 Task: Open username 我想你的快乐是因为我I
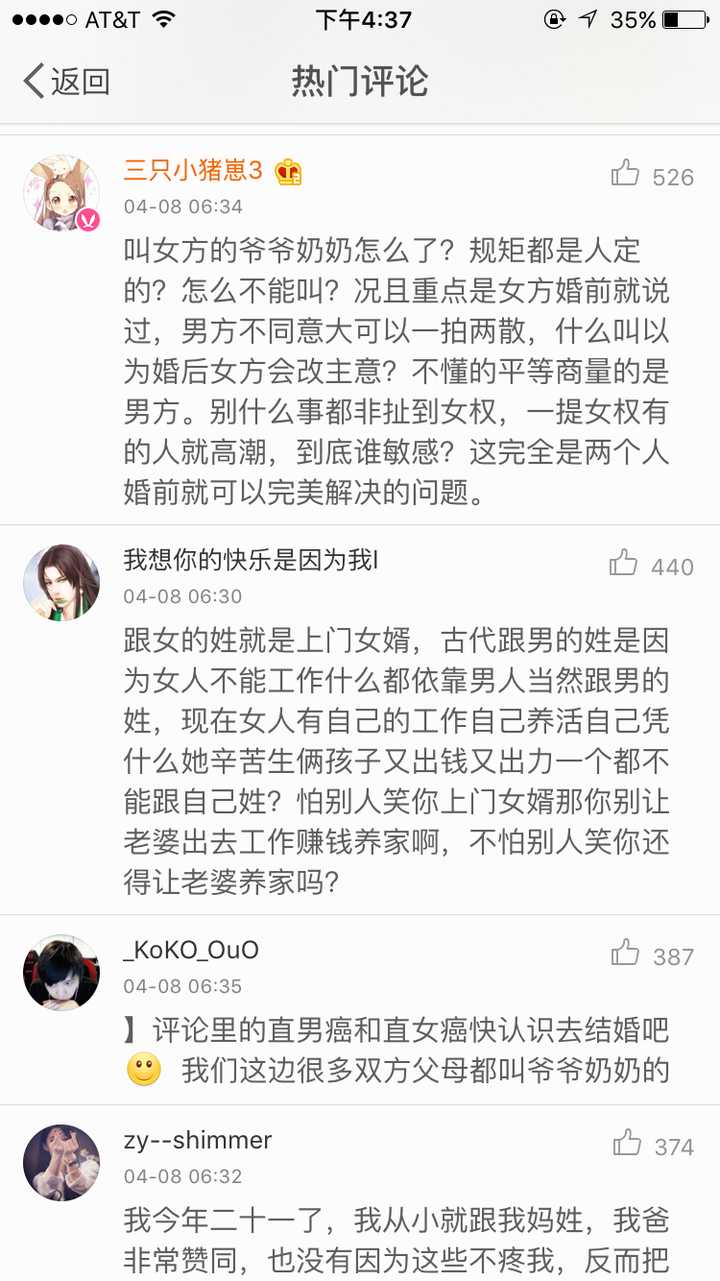(250, 560)
